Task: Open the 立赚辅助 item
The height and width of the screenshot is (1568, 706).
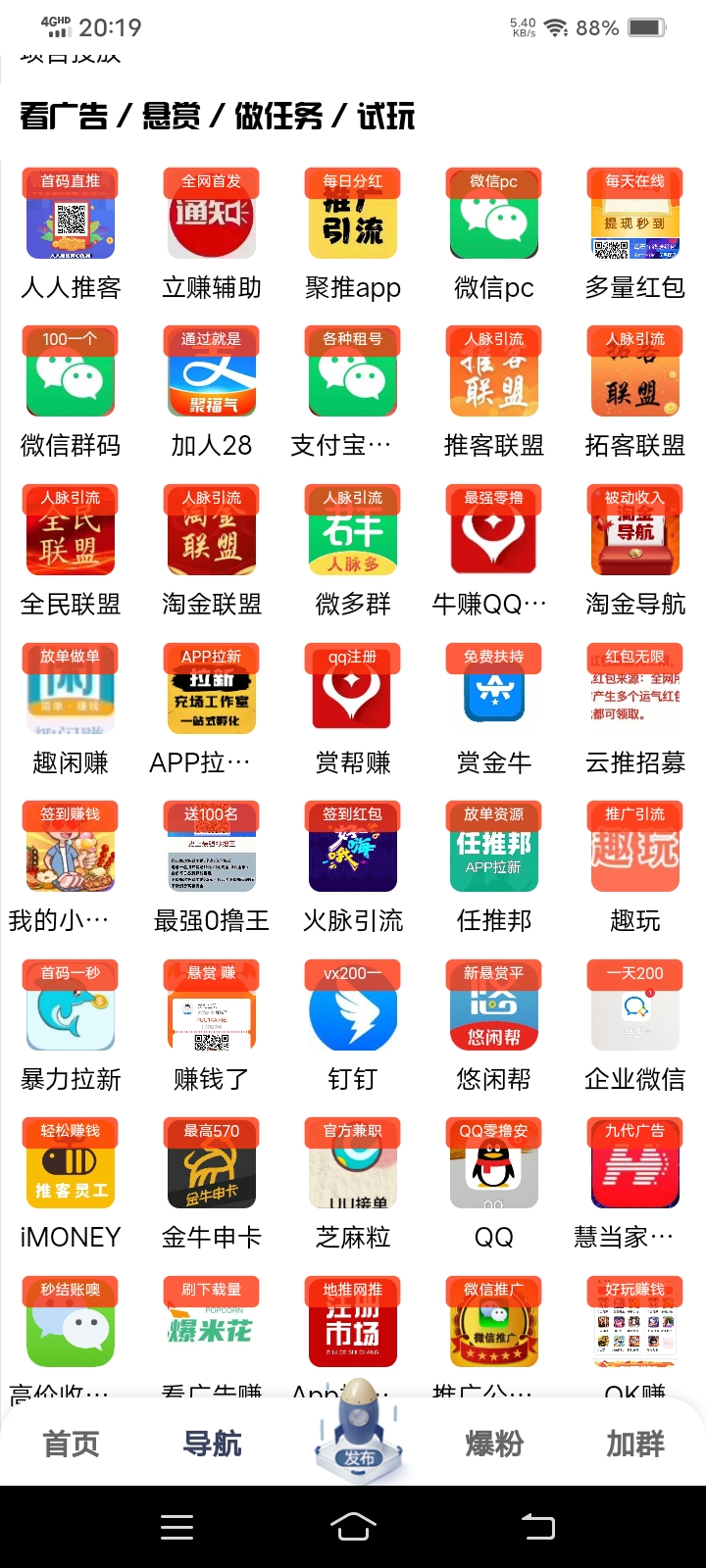Action: coord(212,235)
